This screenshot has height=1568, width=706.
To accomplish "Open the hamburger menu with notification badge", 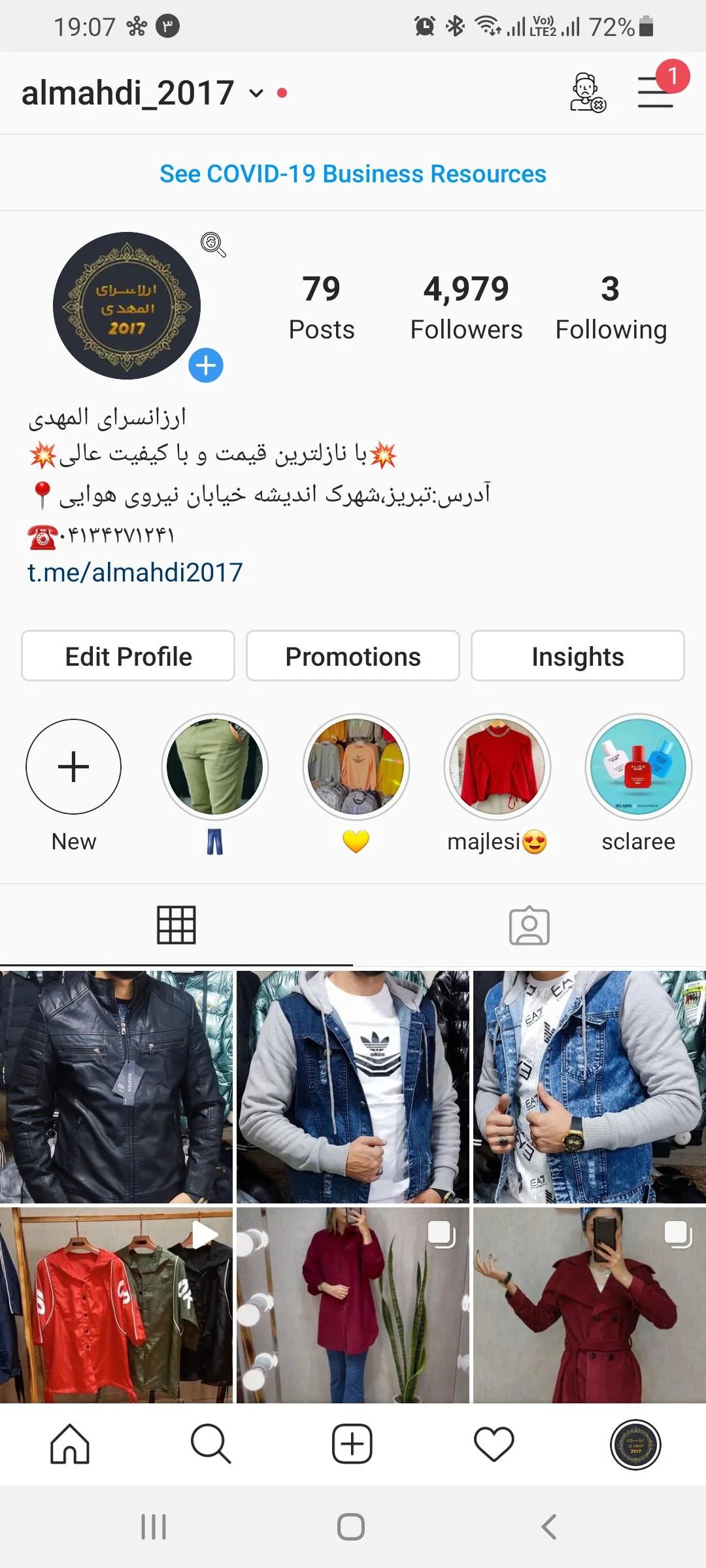I will [655, 92].
